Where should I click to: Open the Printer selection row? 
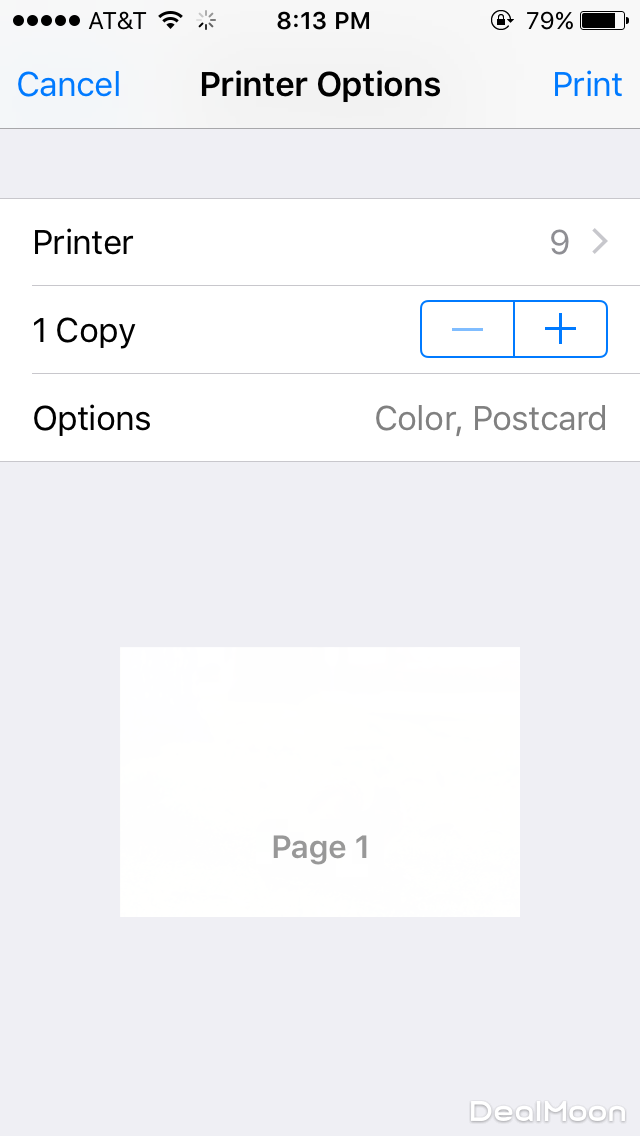coord(320,242)
